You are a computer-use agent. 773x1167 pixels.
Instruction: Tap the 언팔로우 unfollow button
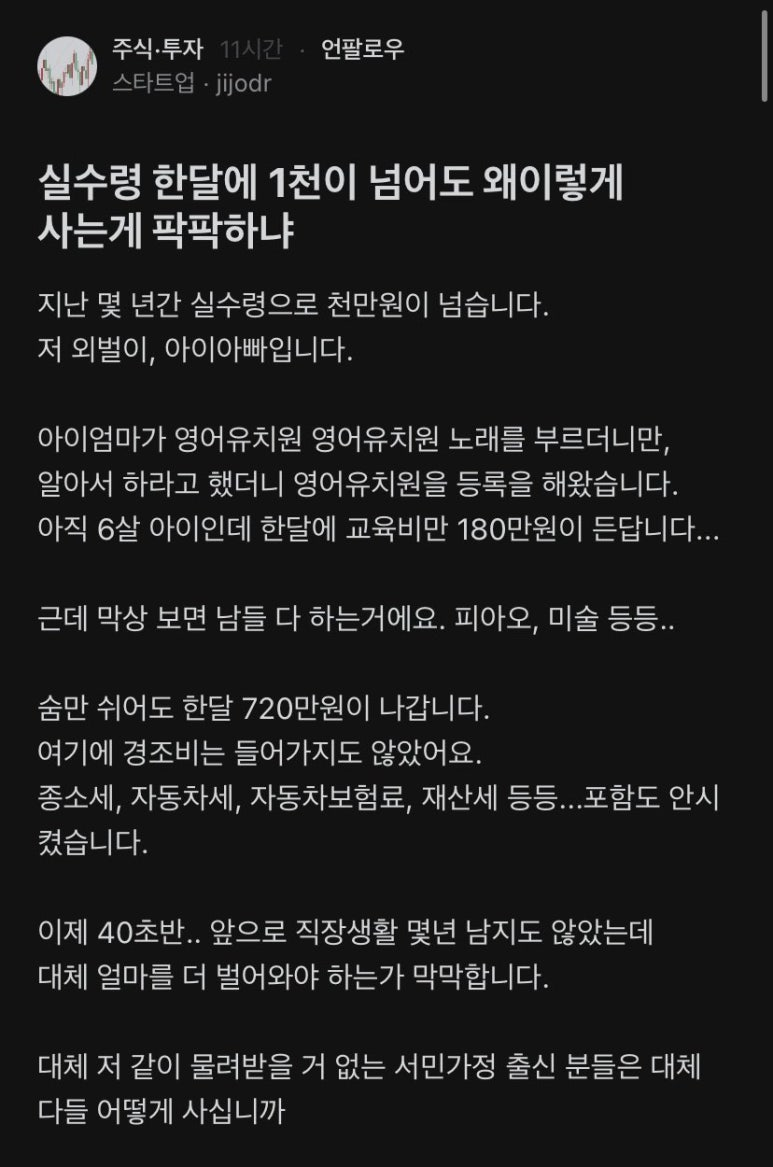[362, 50]
